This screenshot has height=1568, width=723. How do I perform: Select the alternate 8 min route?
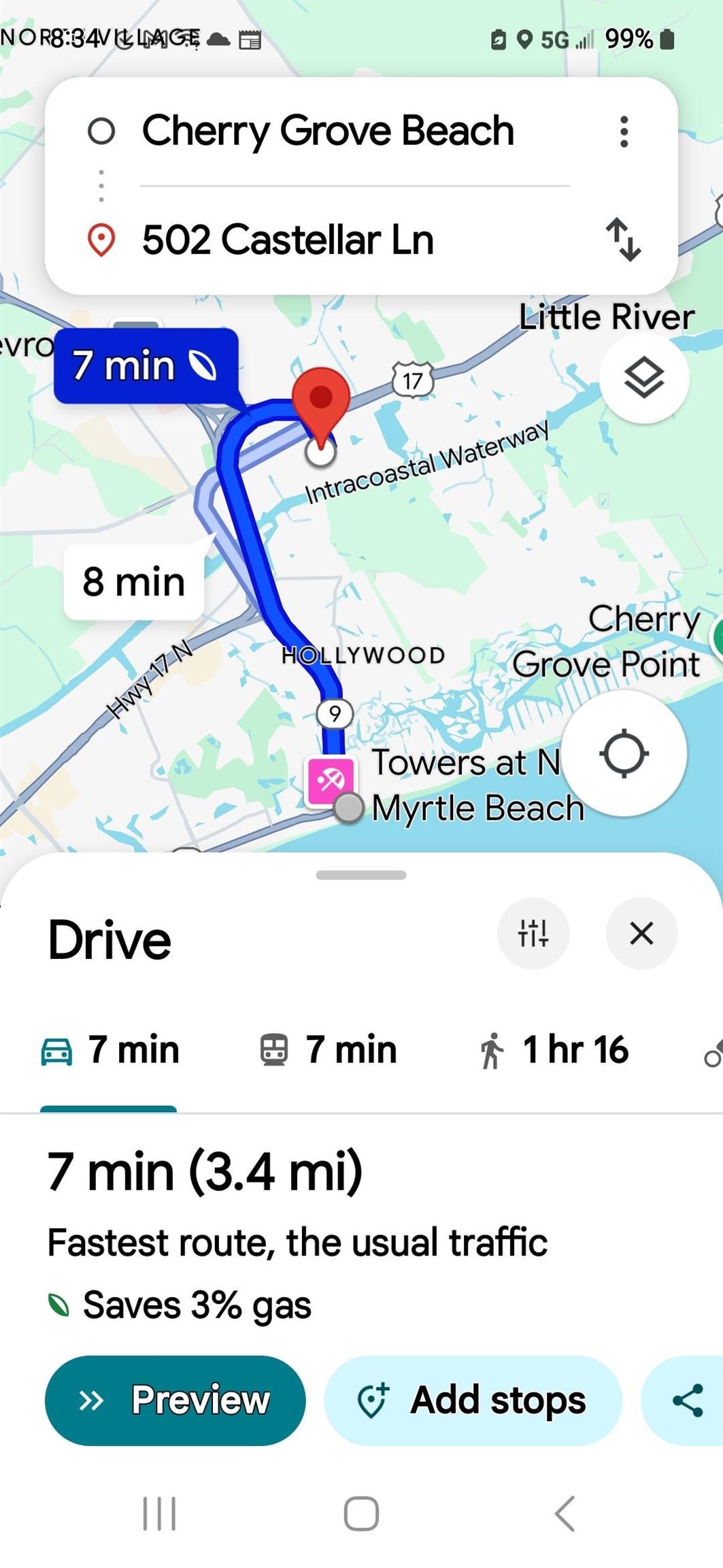pyautogui.click(x=134, y=582)
